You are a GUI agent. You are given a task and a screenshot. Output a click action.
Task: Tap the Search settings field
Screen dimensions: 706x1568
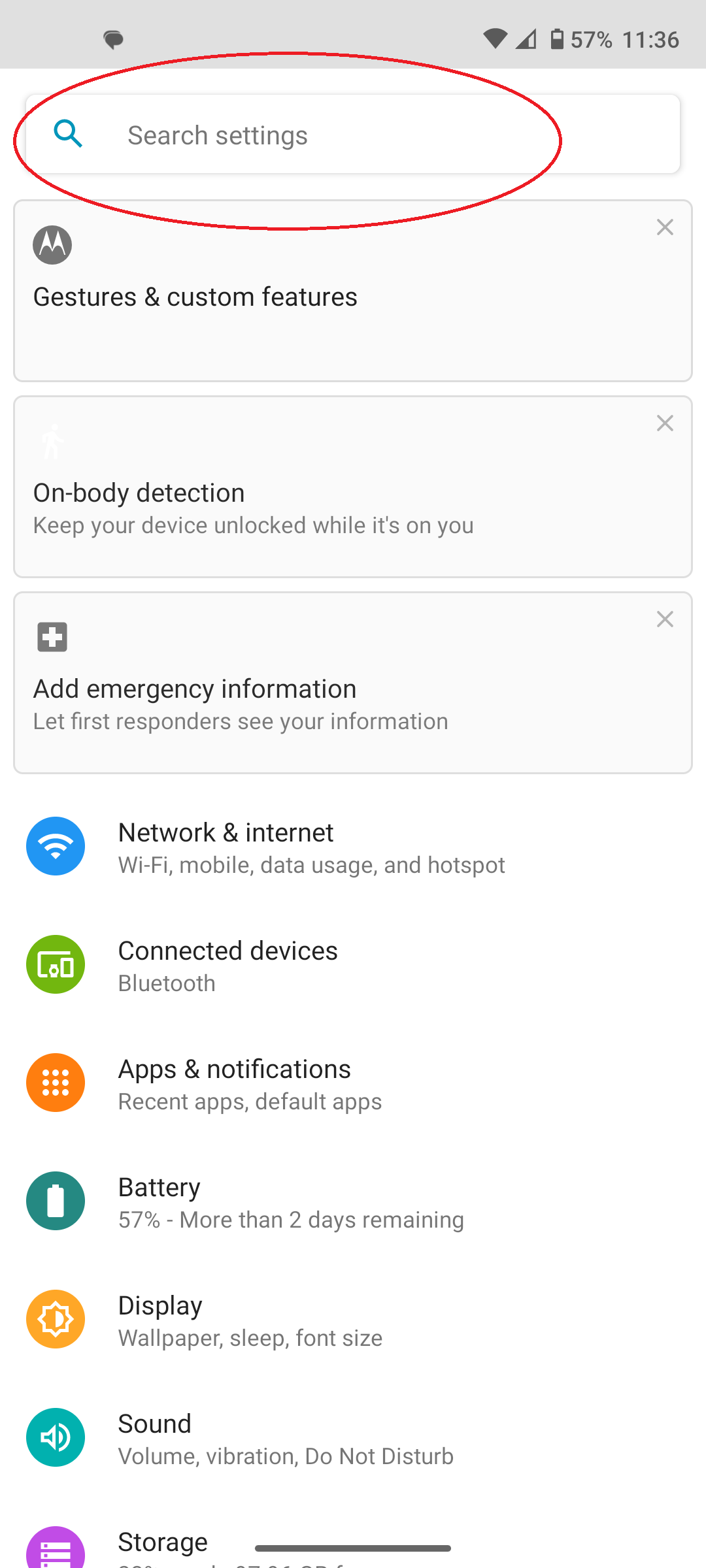pos(353,135)
